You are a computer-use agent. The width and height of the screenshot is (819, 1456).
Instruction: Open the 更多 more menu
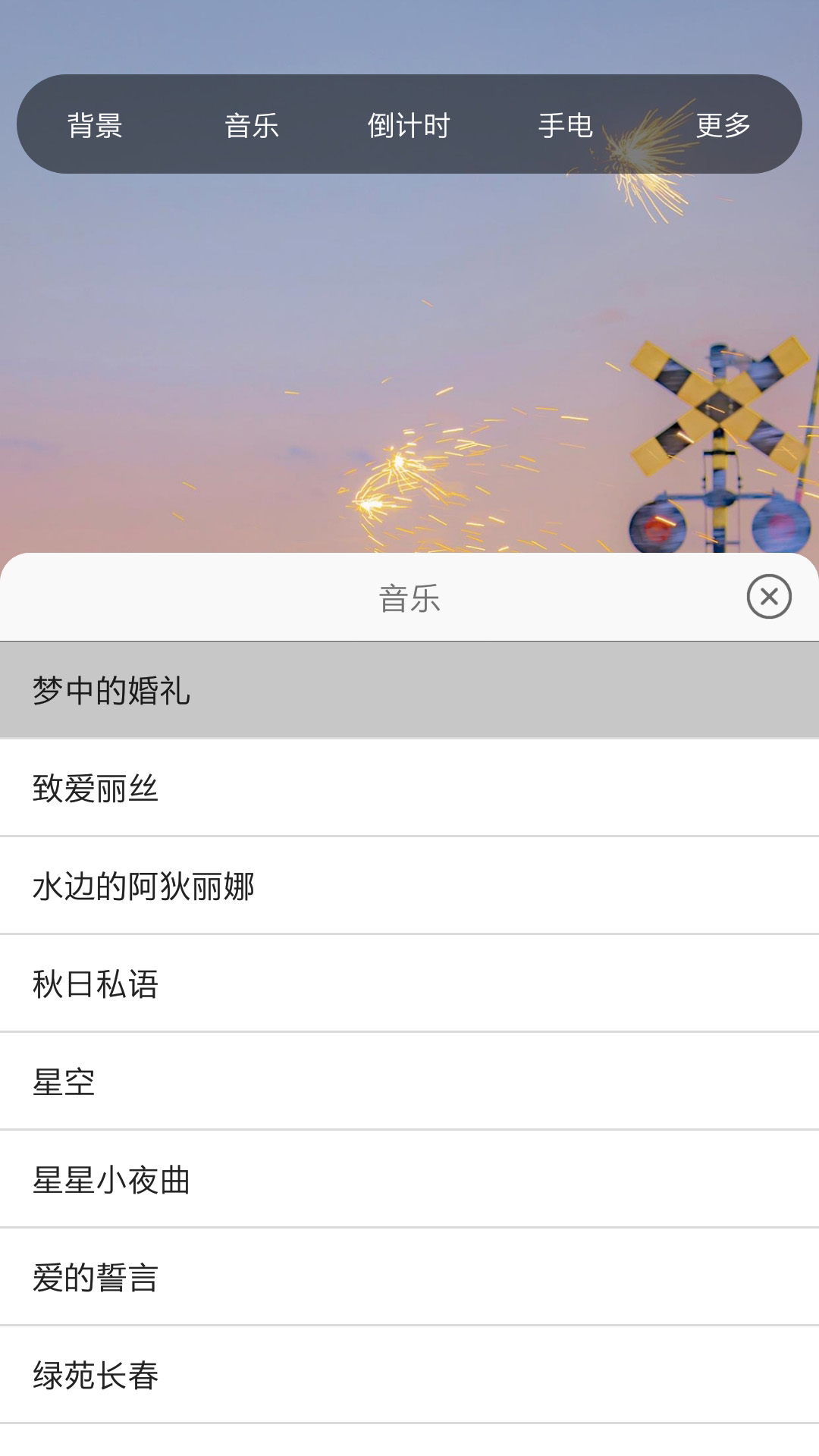723,125
